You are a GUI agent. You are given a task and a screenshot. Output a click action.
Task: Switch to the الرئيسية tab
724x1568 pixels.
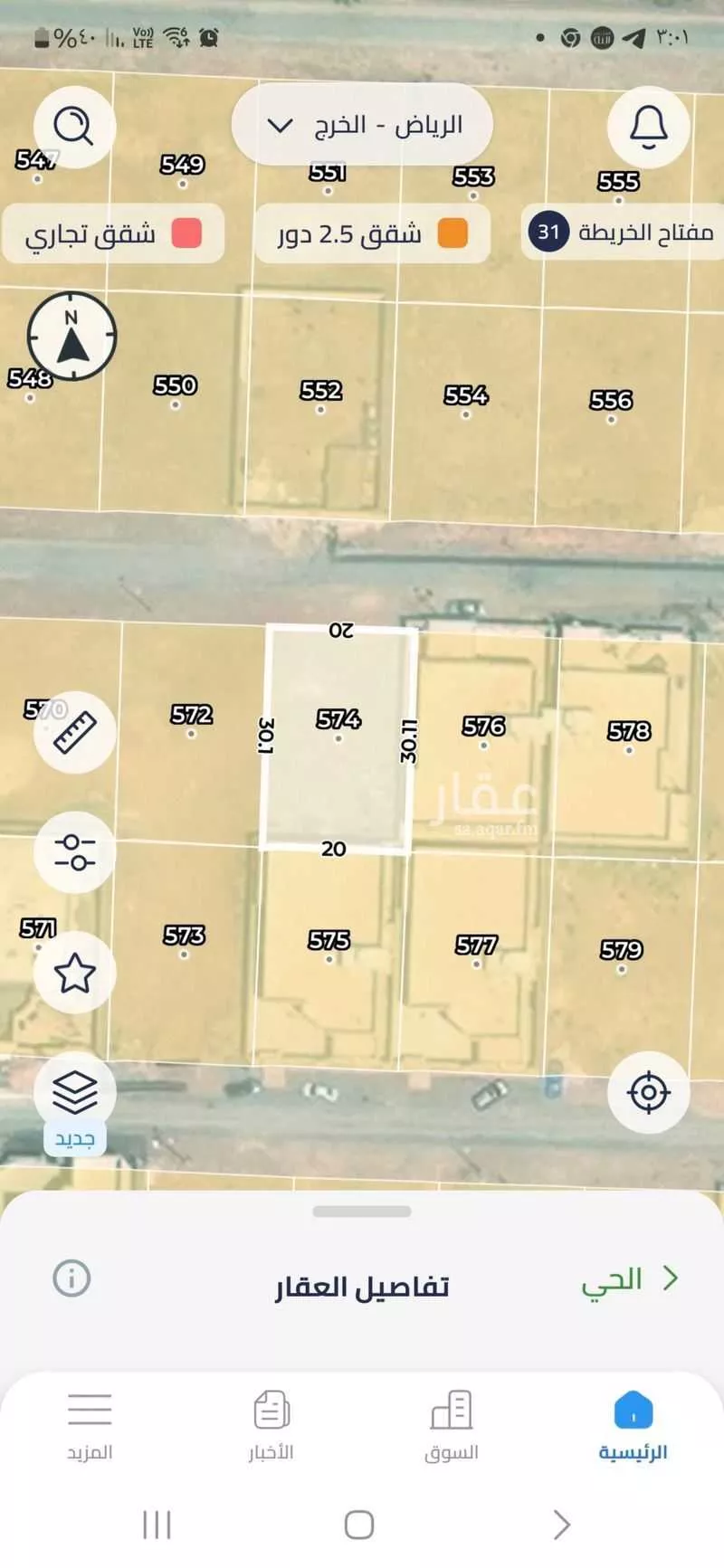633,1426
